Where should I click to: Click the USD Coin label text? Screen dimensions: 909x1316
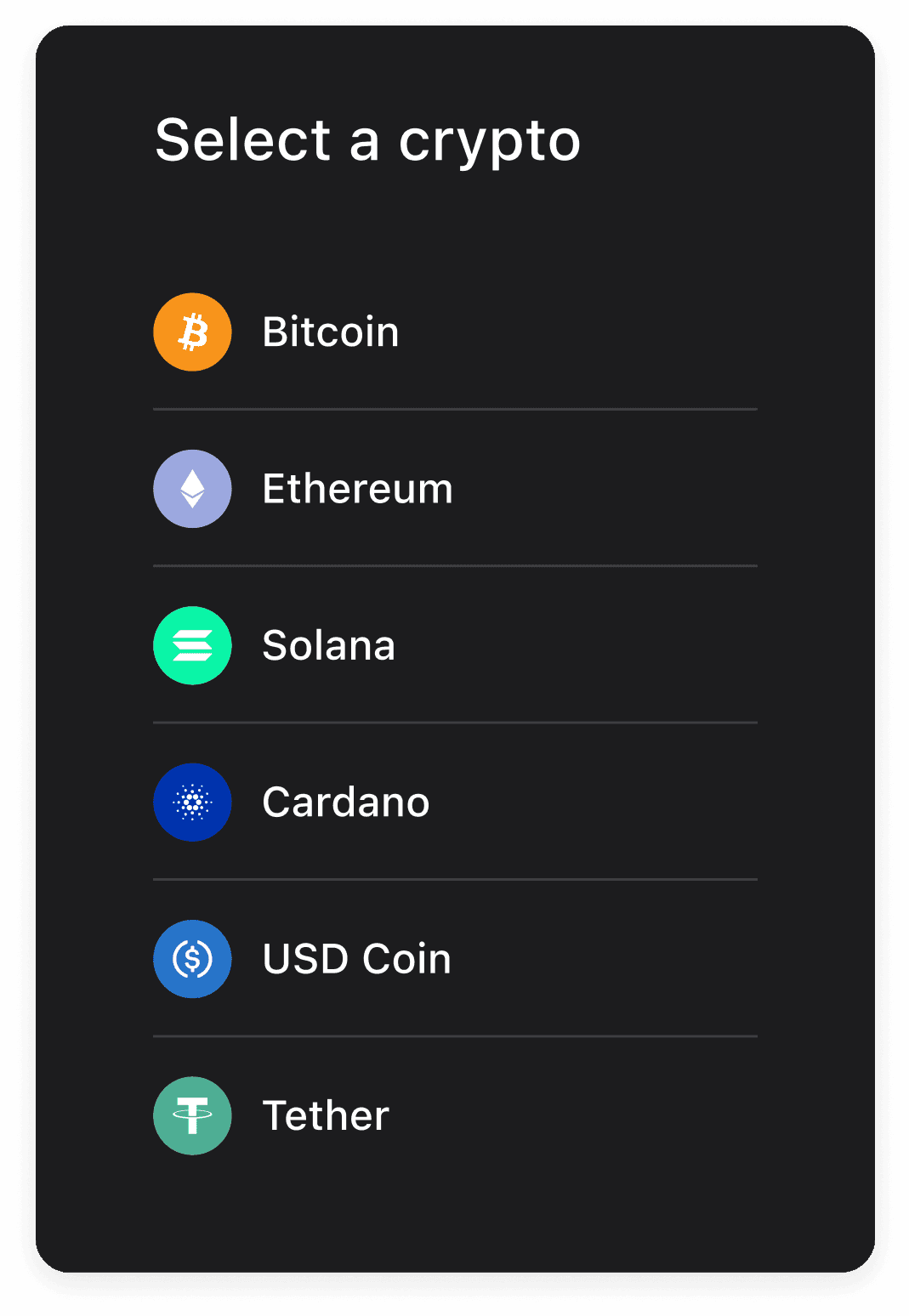click(x=357, y=958)
